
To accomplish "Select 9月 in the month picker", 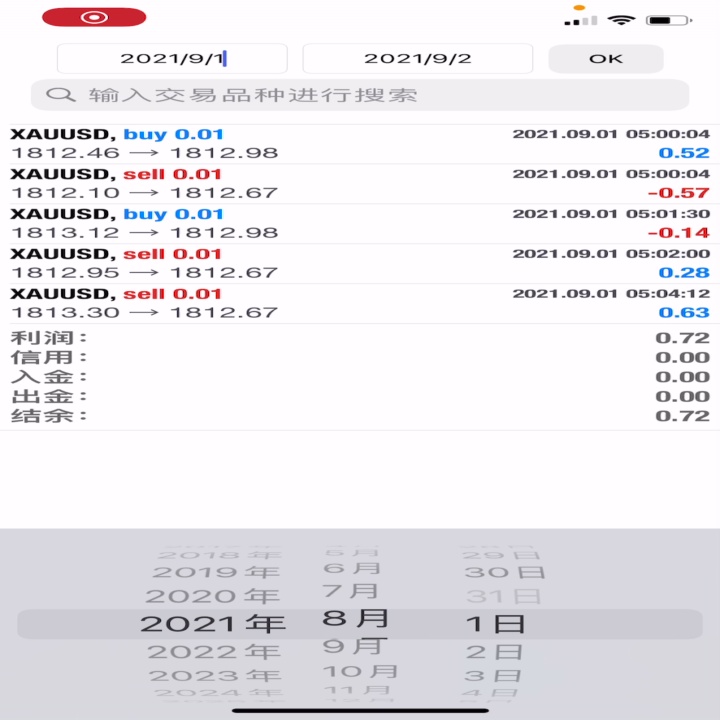I will click(355, 647).
